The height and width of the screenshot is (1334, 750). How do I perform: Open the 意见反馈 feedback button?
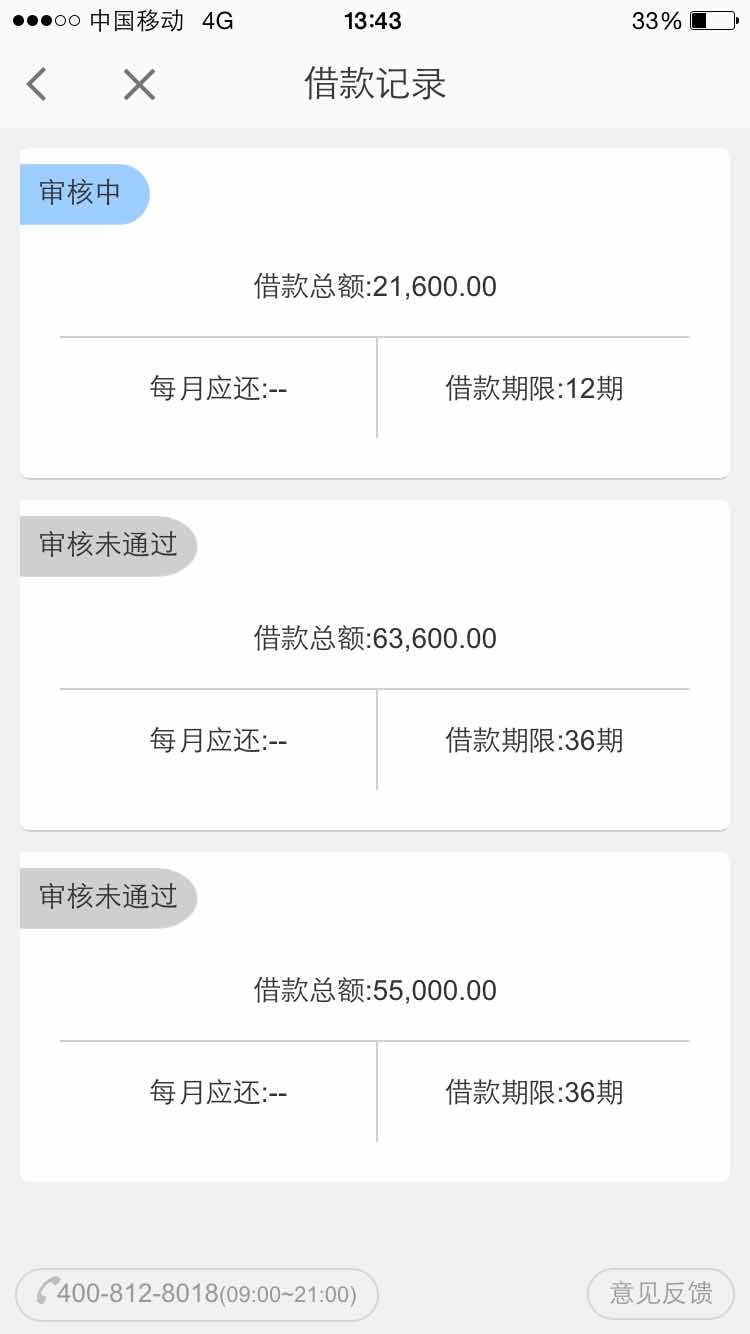point(661,1294)
